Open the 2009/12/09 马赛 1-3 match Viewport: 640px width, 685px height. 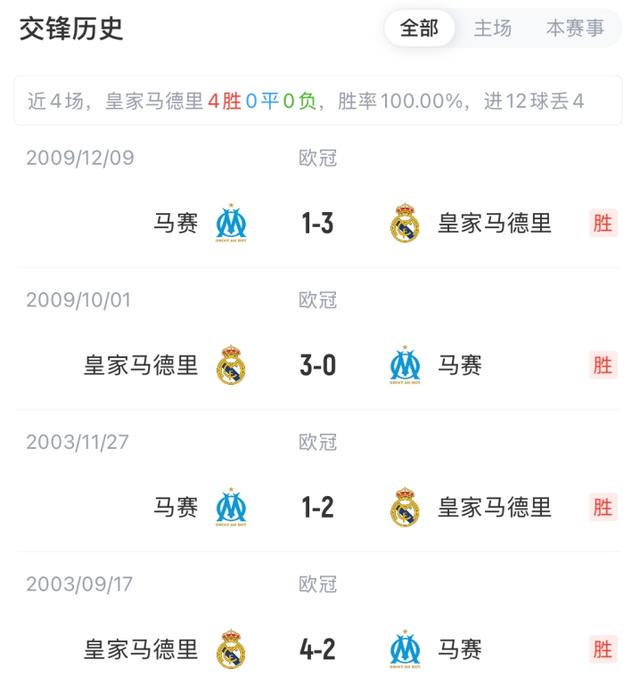tap(318, 223)
